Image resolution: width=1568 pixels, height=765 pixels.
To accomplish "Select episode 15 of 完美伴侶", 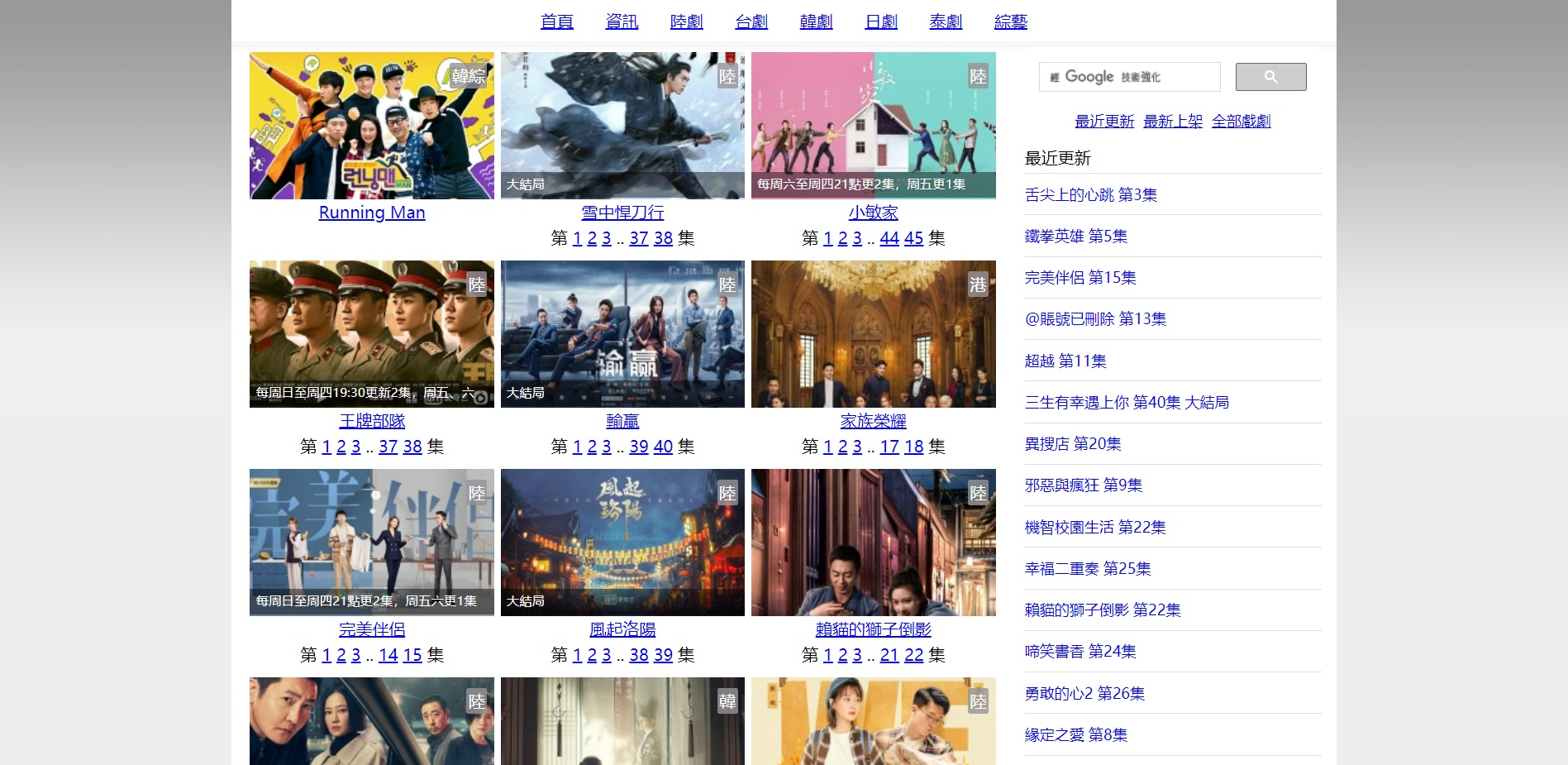I will [412, 655].
